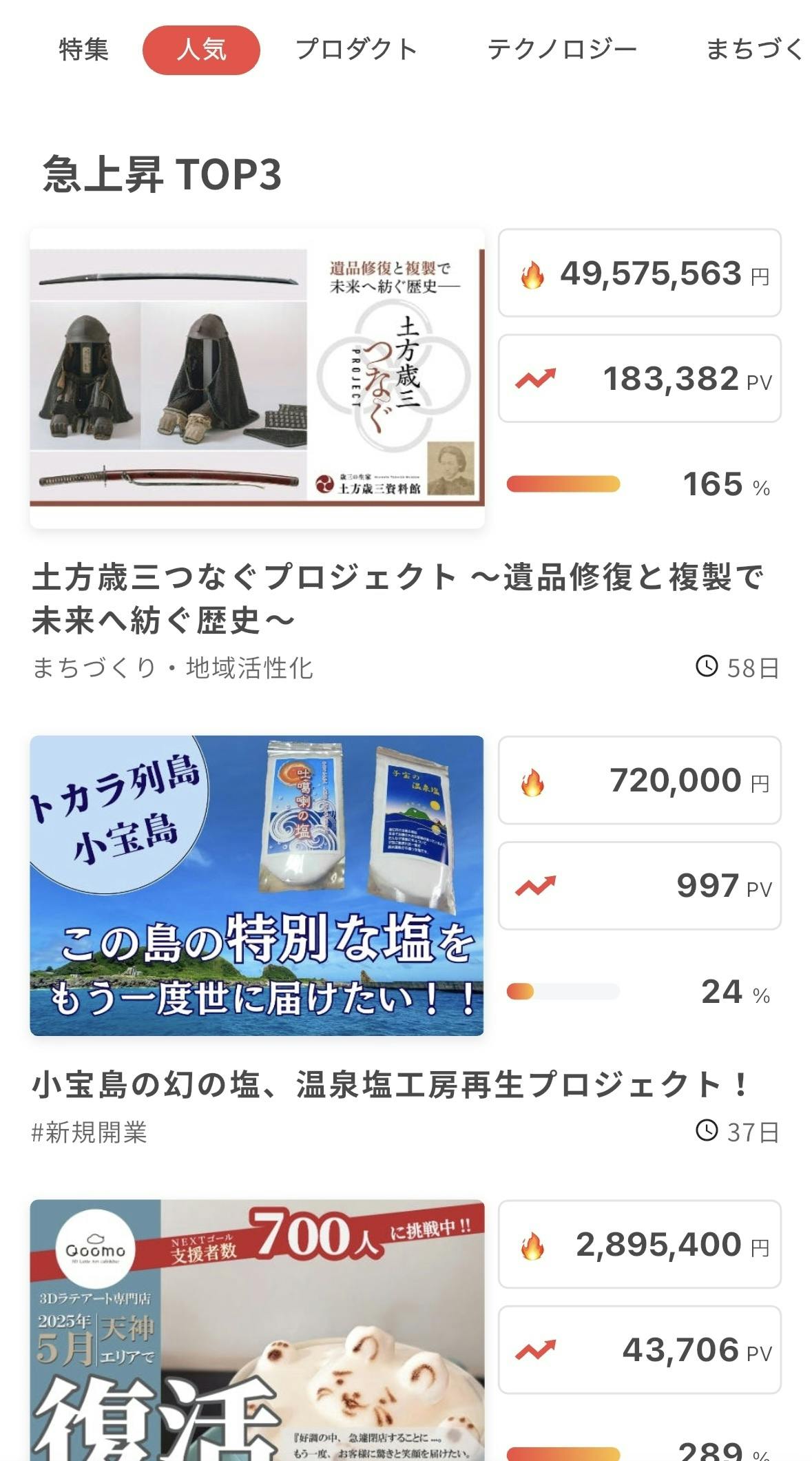Go to the まちづくり tab

pos(755,50)
